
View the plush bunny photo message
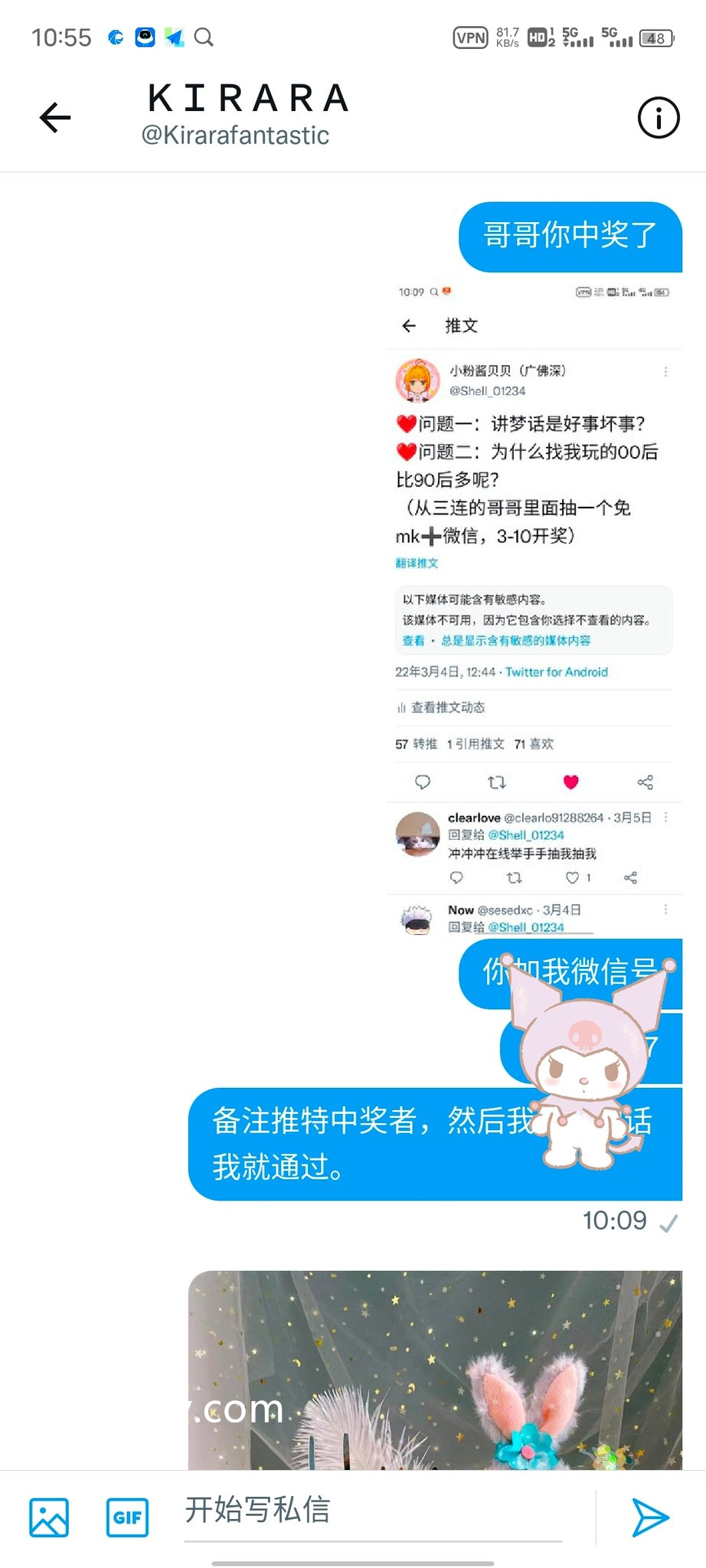click(435, 1369)
